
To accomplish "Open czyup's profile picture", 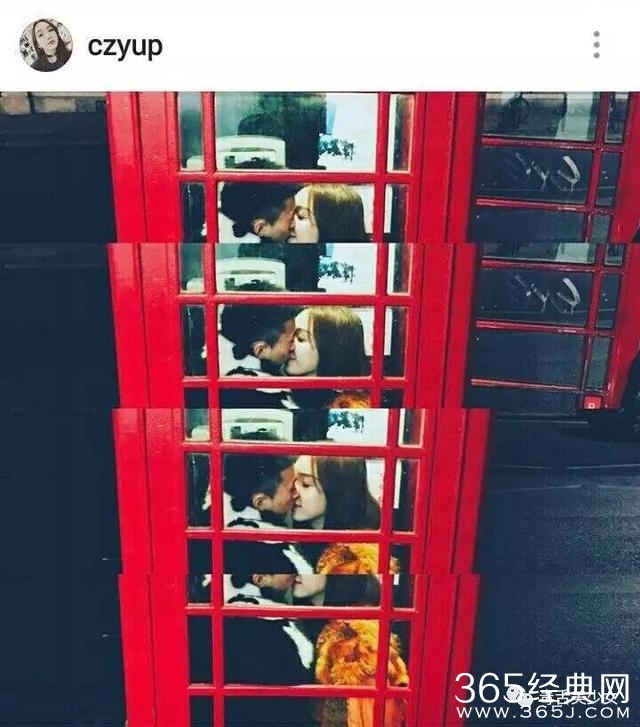I will (46, 45).
